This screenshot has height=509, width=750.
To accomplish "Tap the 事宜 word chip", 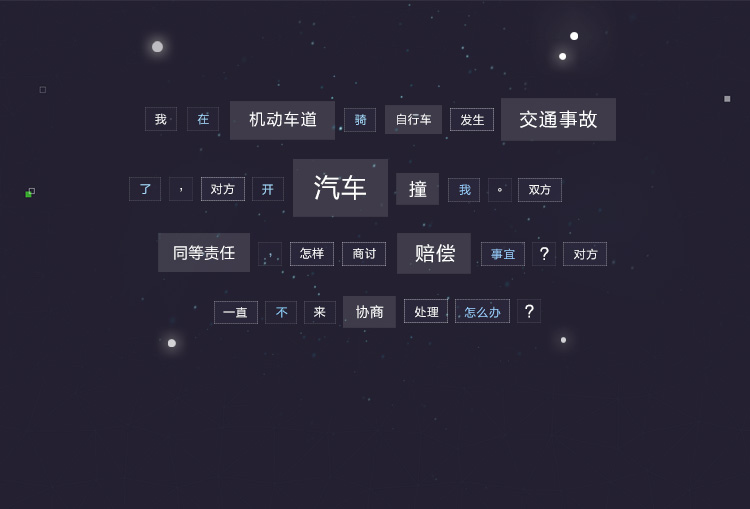I will click(x=503, y=254).
